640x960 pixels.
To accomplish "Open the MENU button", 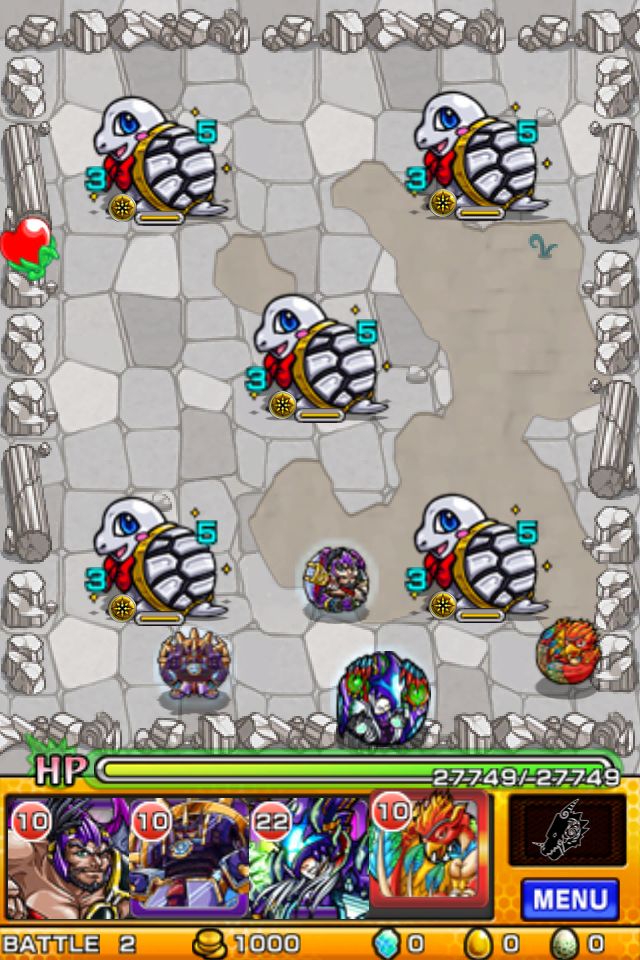I will (569, 898).
